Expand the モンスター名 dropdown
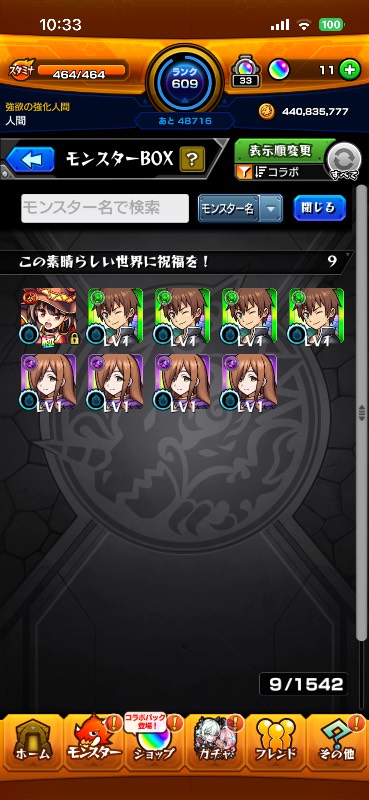Screen dimensions: 369x800 (x=240, y=208)
